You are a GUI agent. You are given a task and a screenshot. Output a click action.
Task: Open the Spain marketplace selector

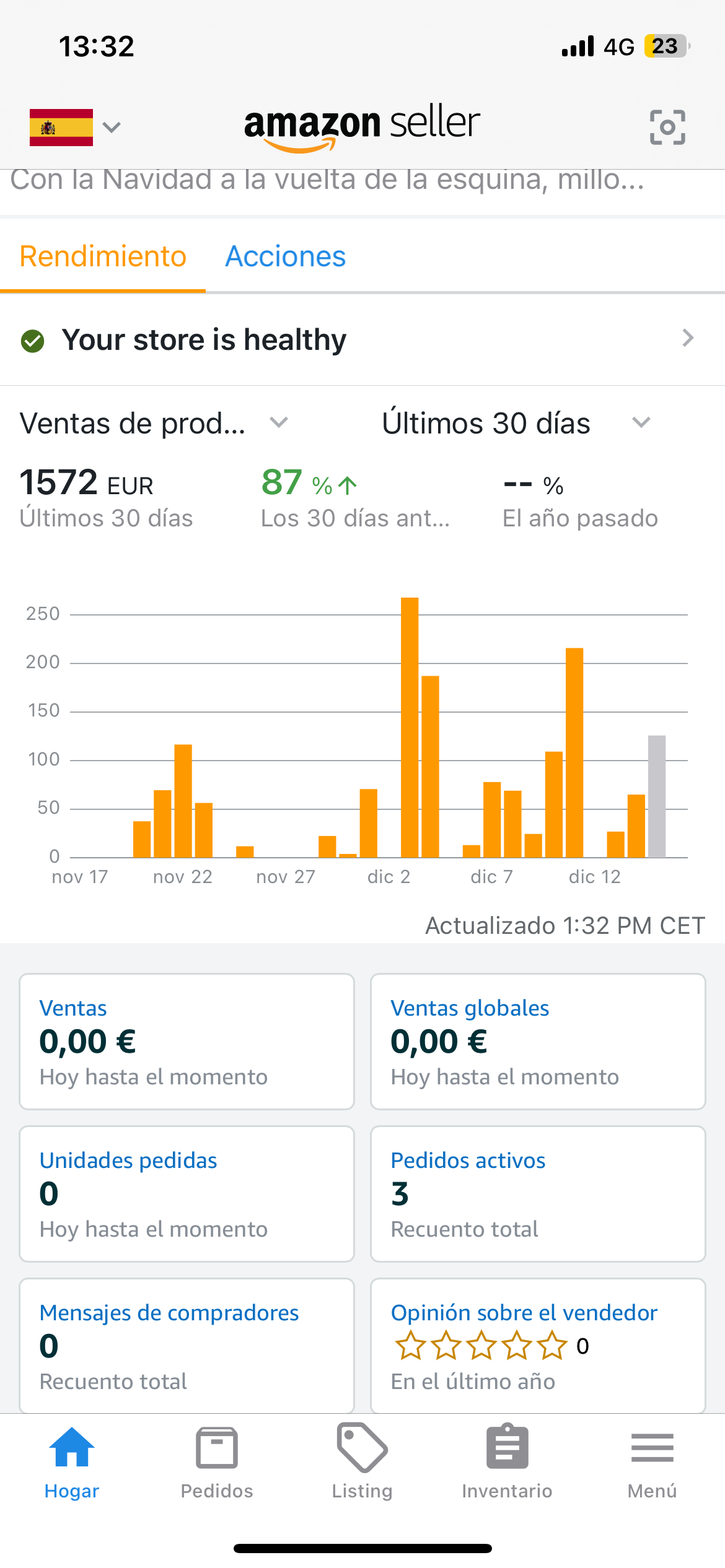[75, 128]
